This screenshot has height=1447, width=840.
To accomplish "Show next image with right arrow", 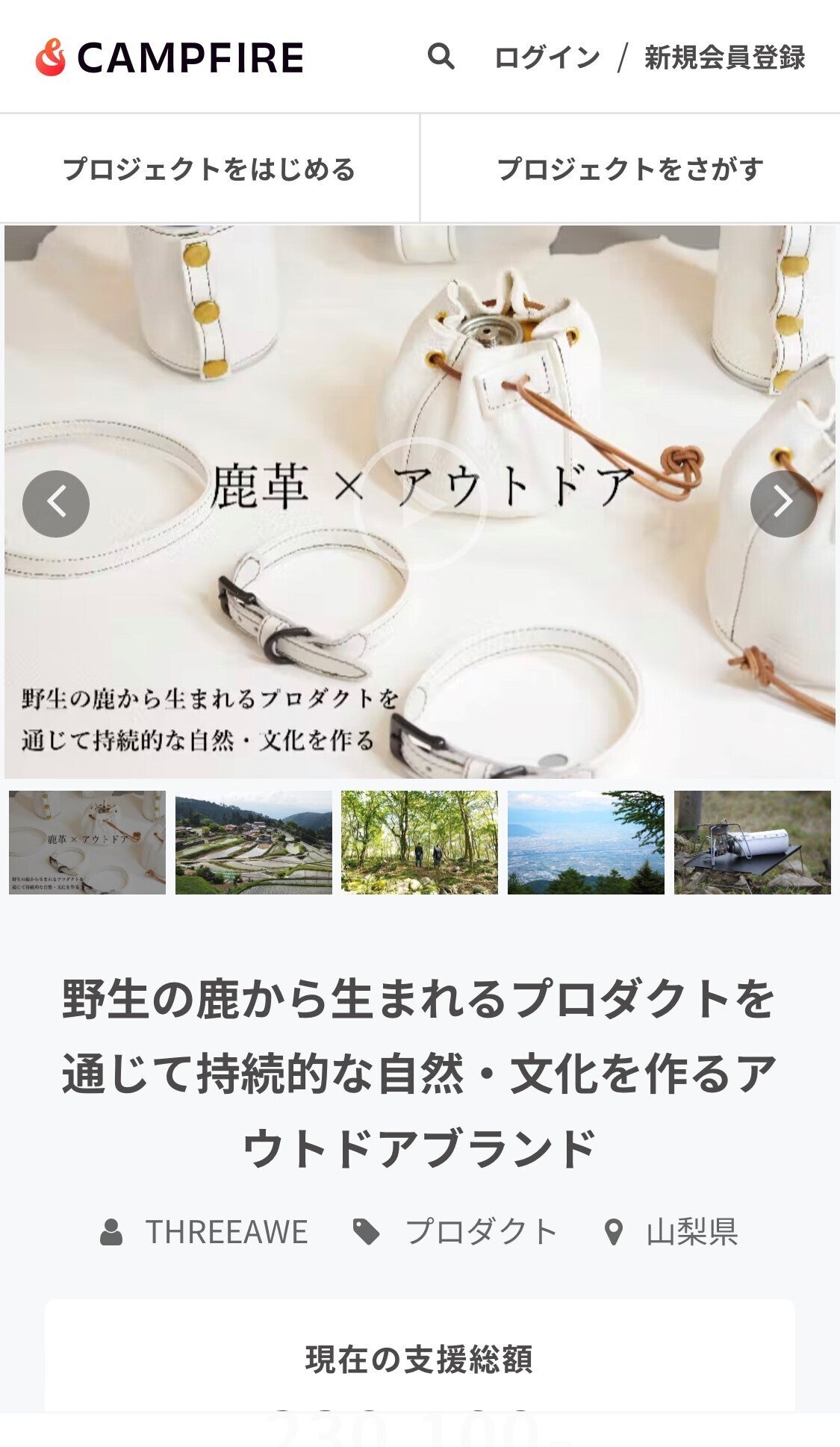I will coord(783,503).
